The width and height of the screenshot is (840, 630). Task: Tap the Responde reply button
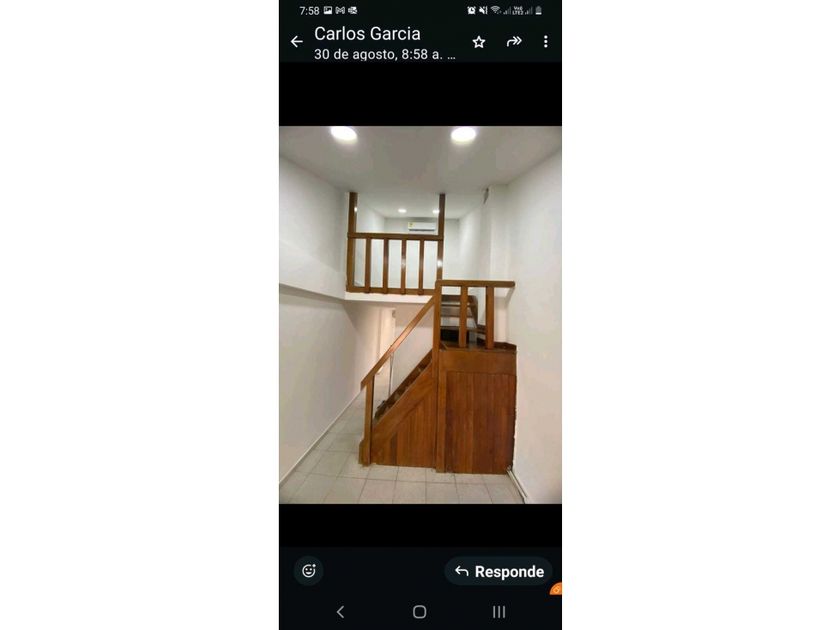pos(499,572)
